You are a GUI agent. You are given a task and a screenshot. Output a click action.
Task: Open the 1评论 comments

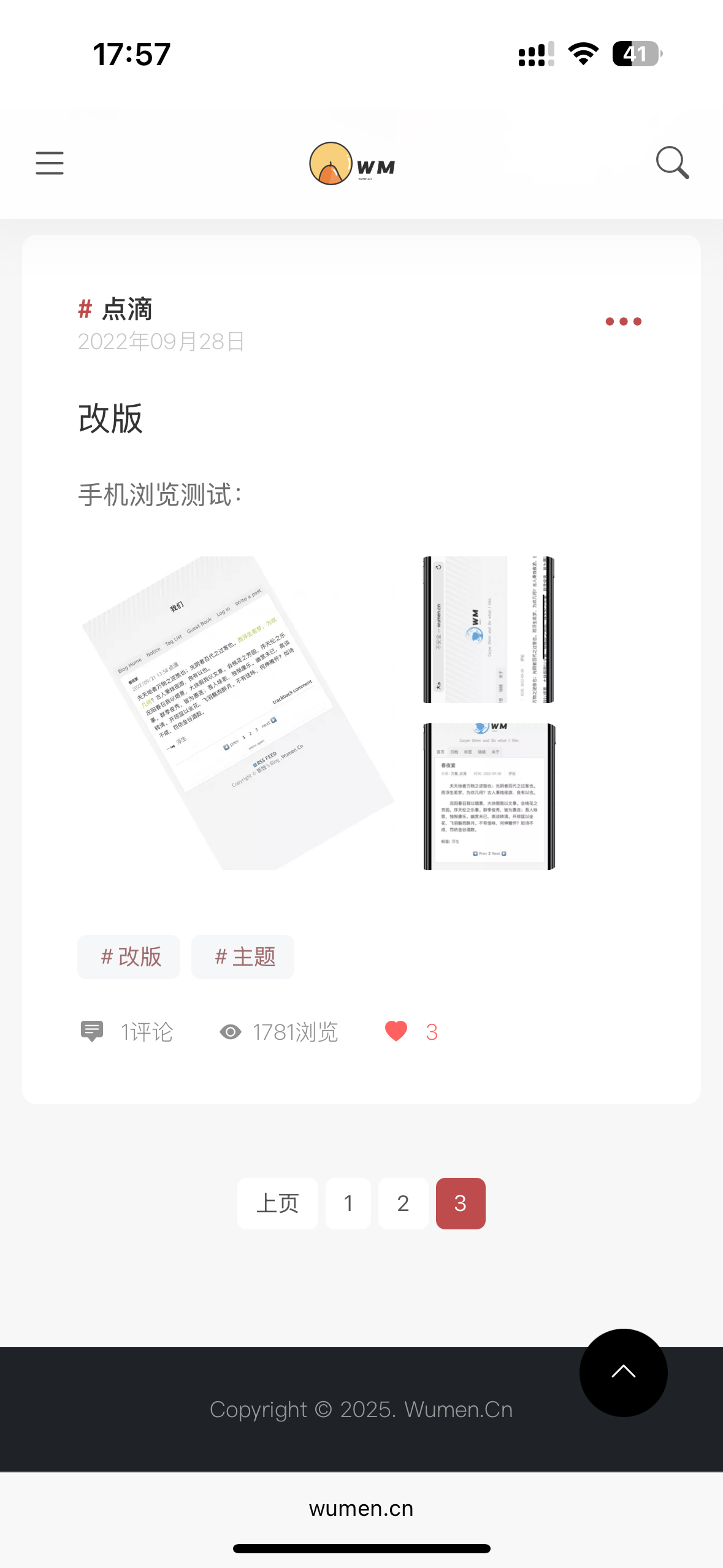(x=128, y=1032)
